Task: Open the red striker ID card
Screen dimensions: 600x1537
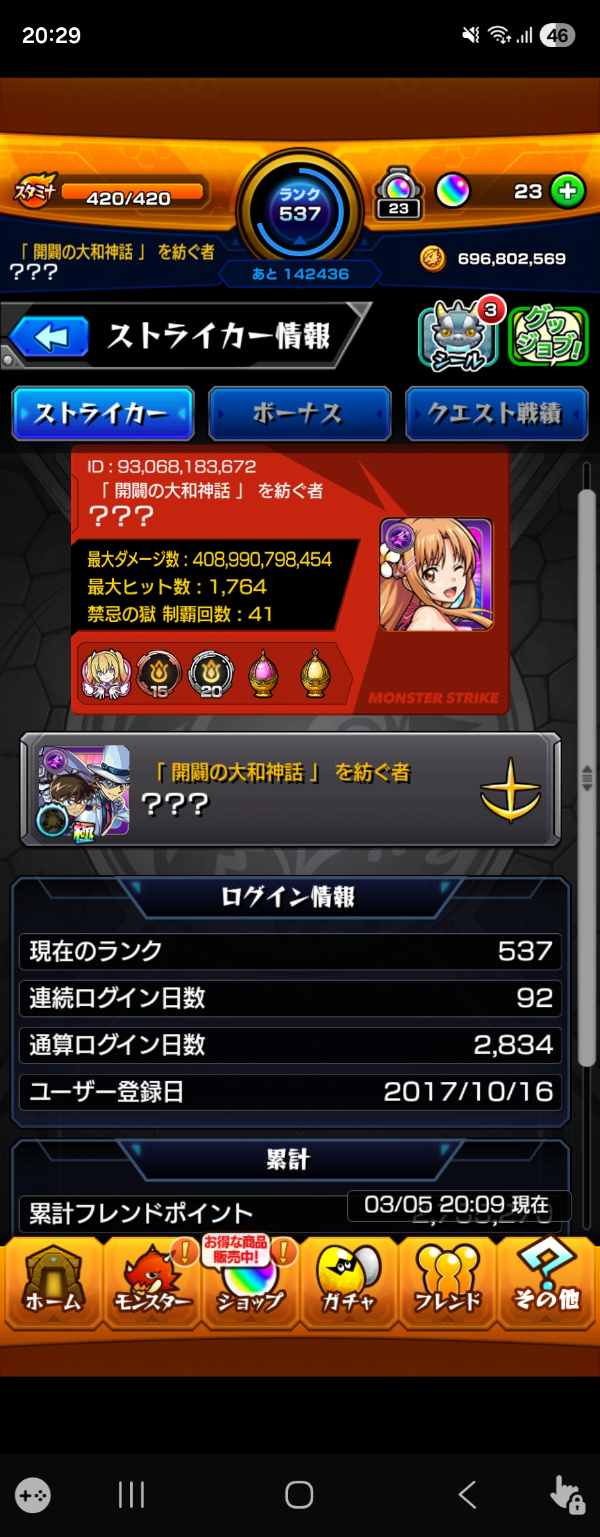Action: (290, 580)
